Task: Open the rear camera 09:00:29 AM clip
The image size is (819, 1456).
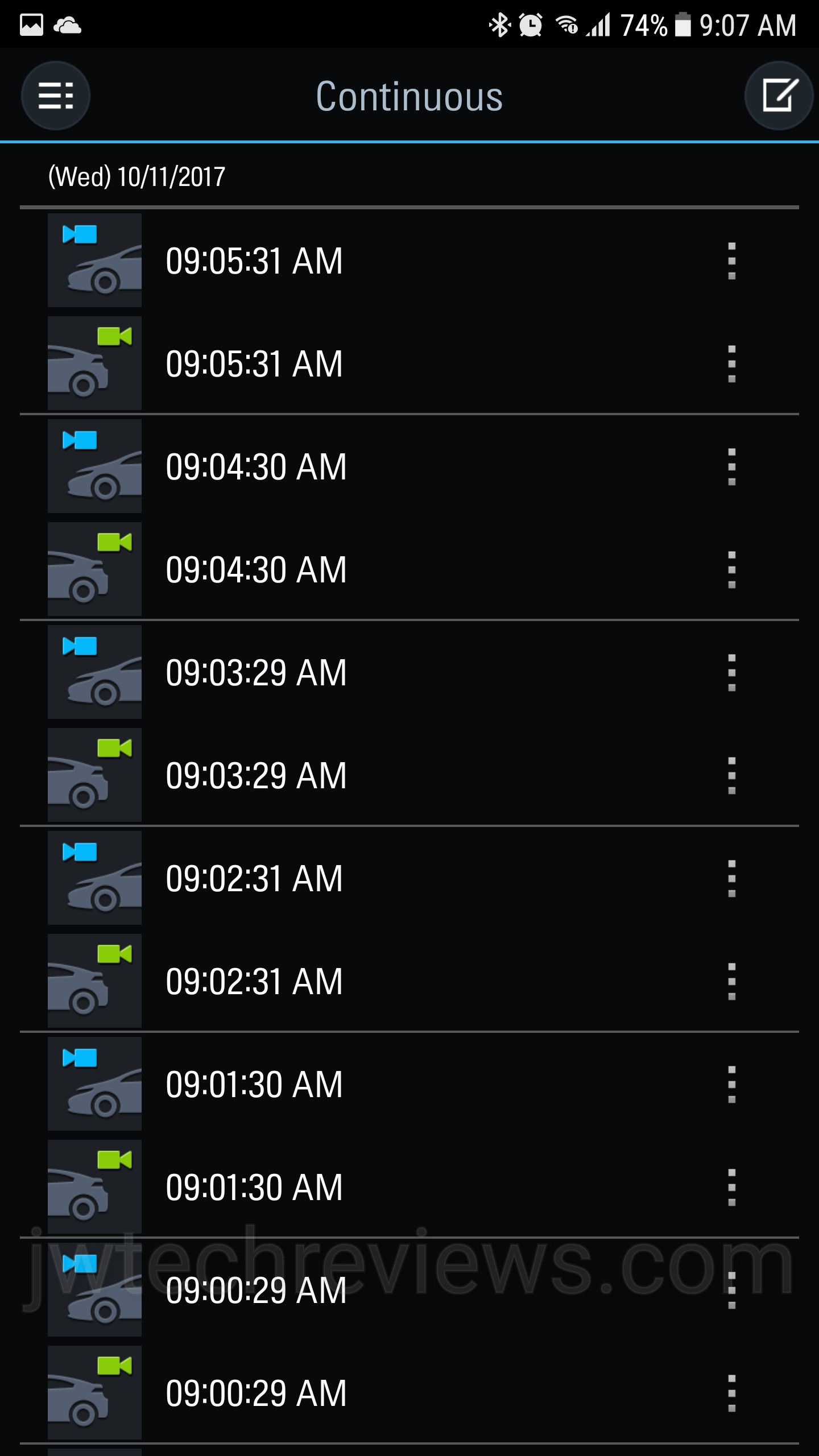Action: (256, 1393)
